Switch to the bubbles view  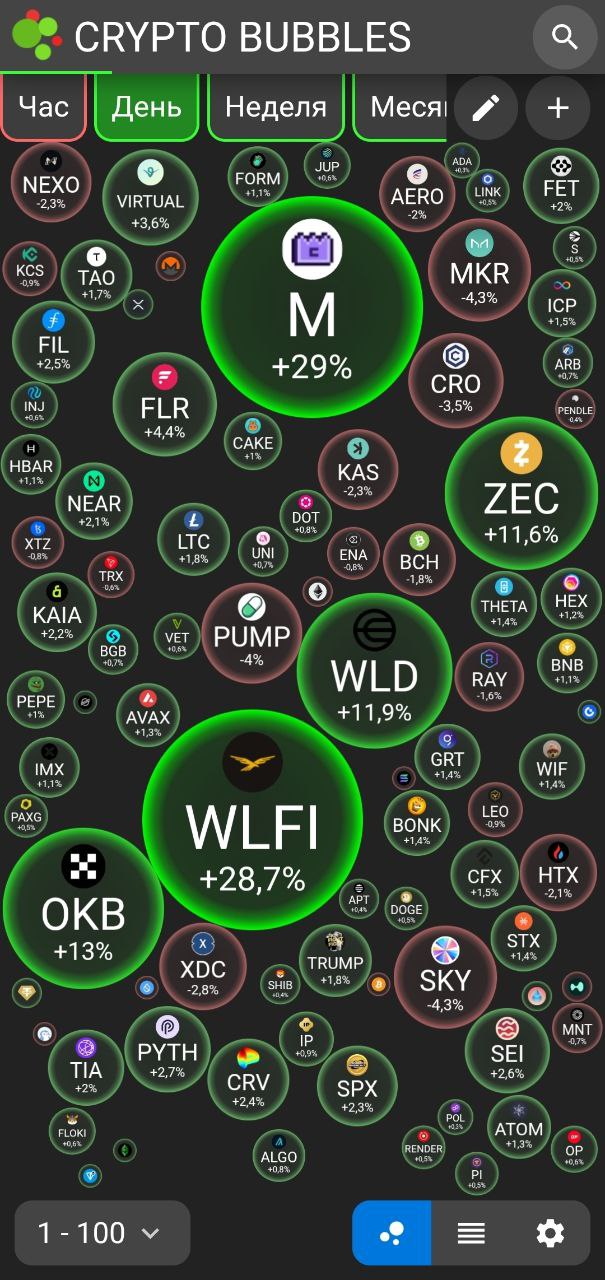[x=392, y=1233]
